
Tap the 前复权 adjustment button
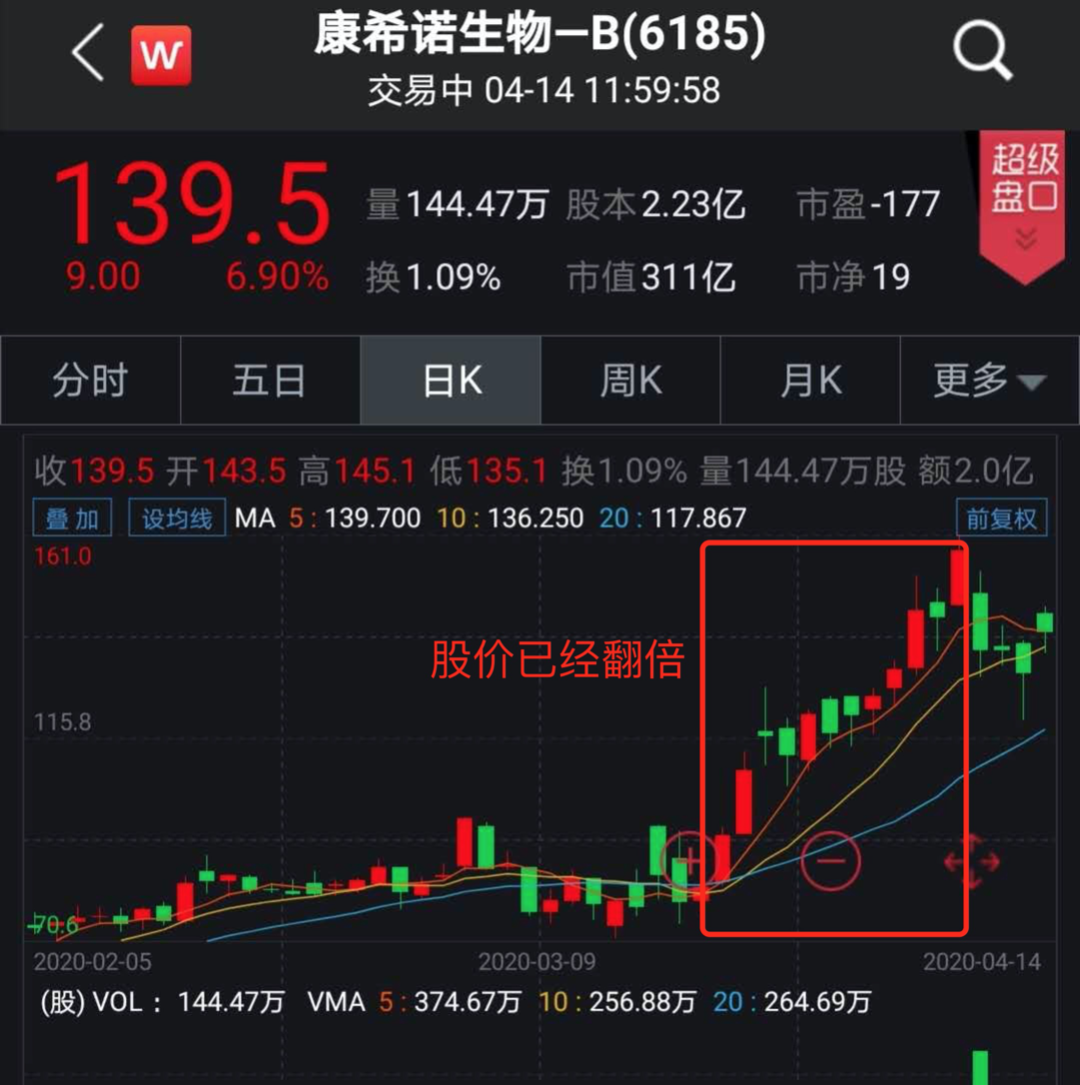[1001, 519]
